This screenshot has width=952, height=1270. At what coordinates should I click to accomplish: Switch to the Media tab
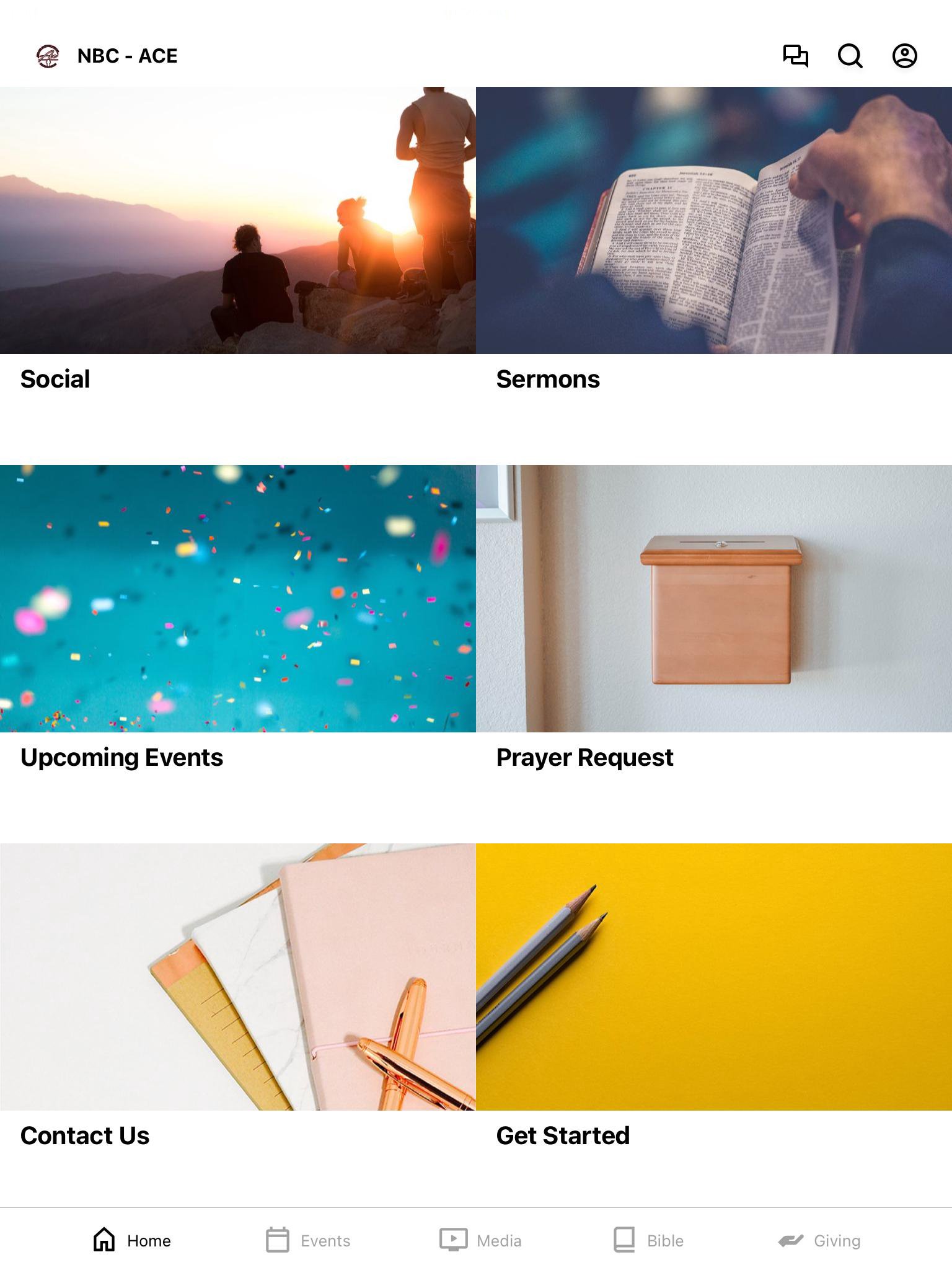coord(480,1240)
